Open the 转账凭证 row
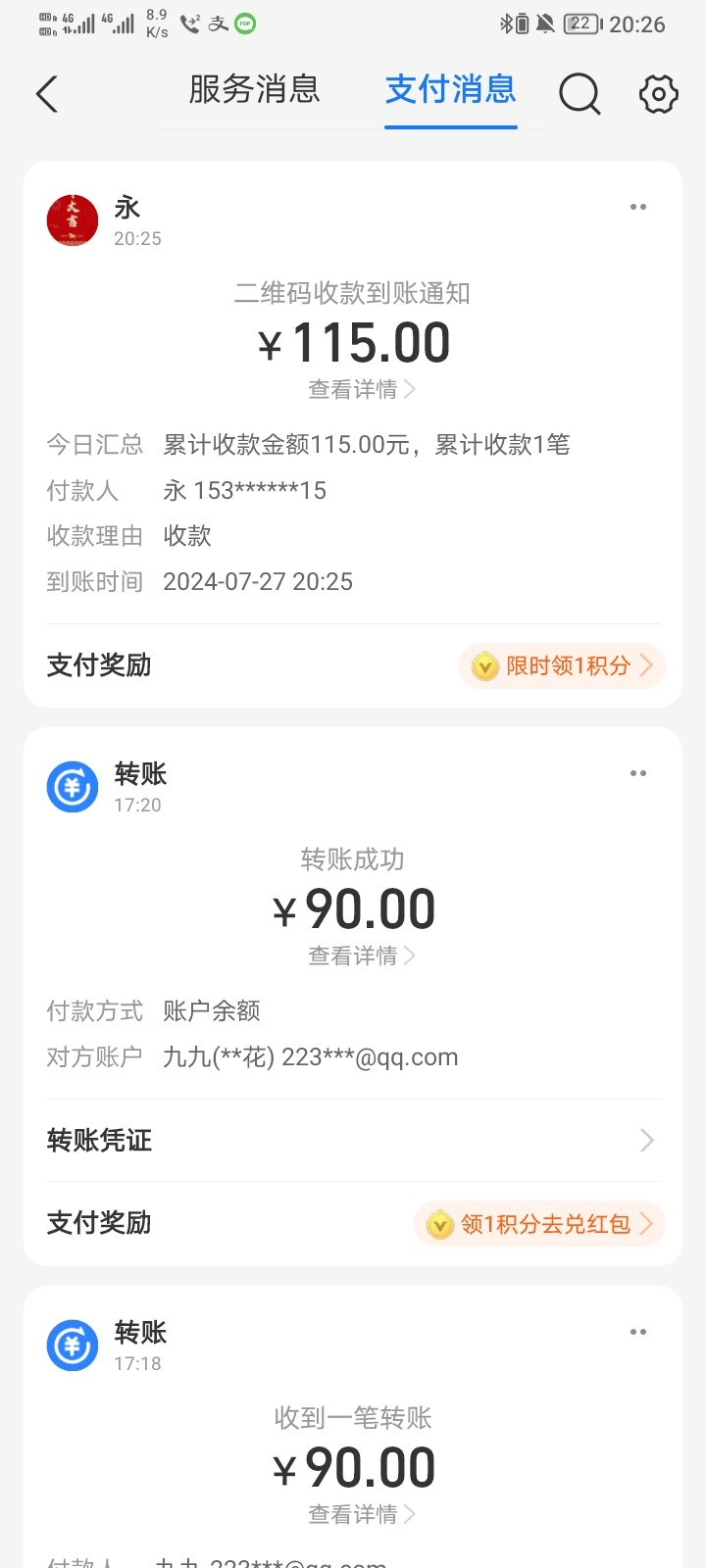 [x=353, y=1140]
